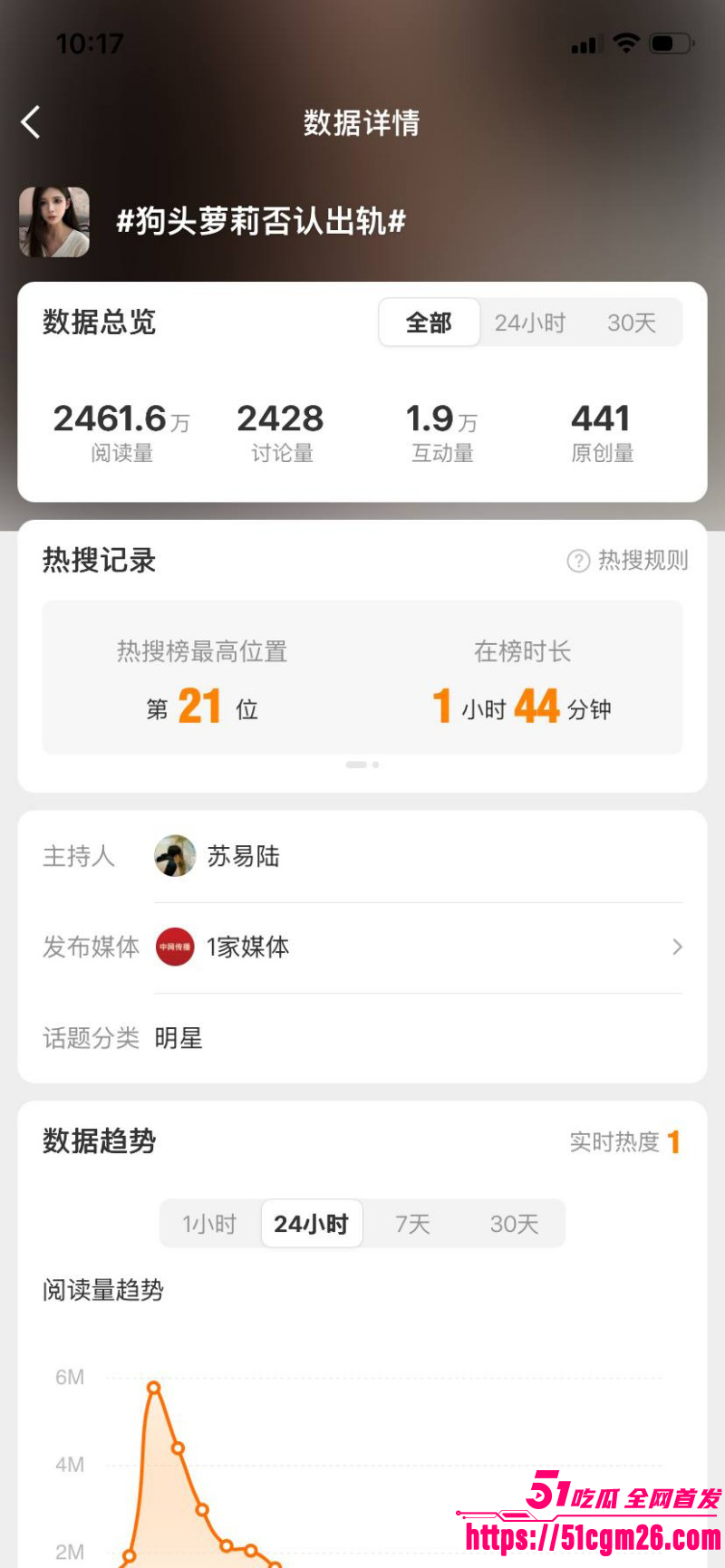Tap the 中国传播 media logo icon
Viewport: 725px width, 1568px height.
[x=174, y=947]
